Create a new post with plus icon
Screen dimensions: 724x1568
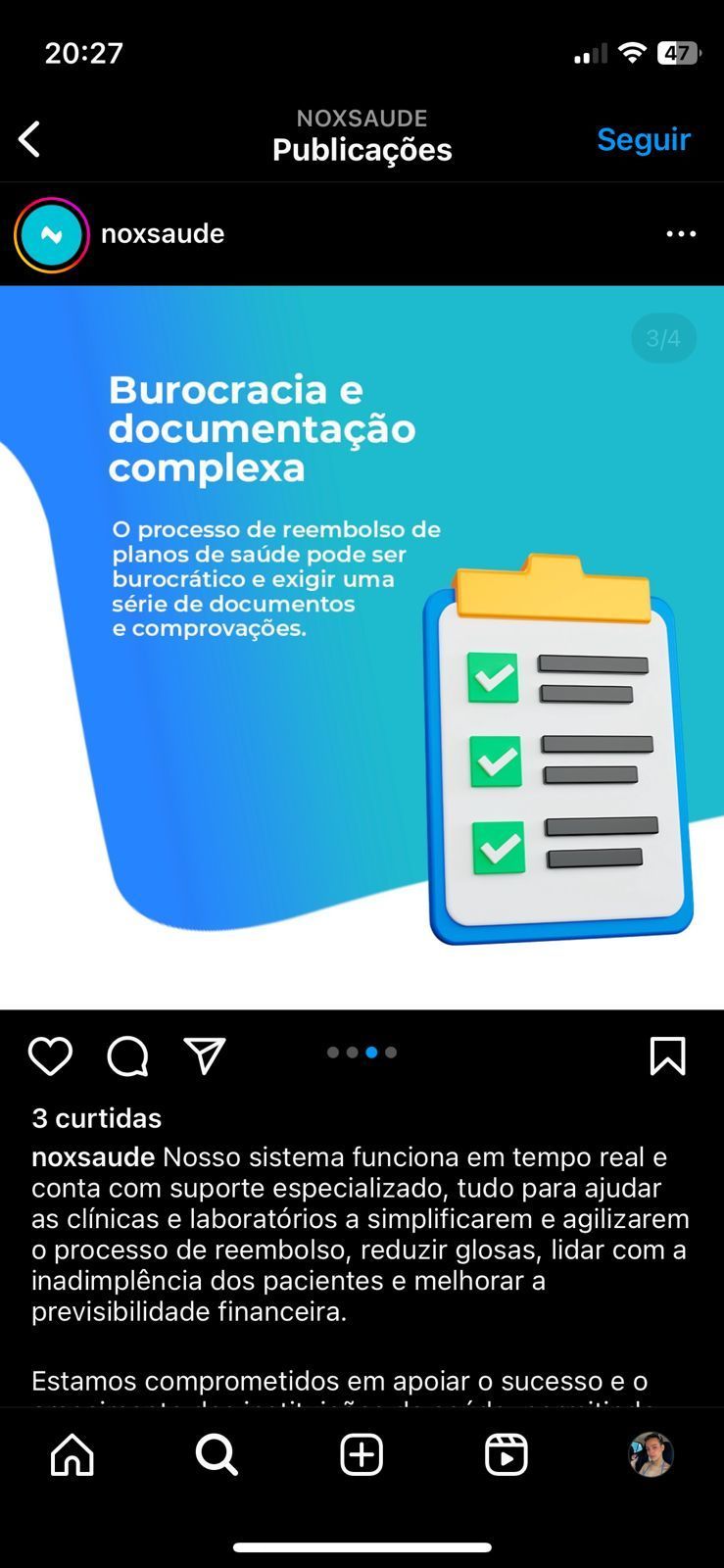coord(362,1455)
